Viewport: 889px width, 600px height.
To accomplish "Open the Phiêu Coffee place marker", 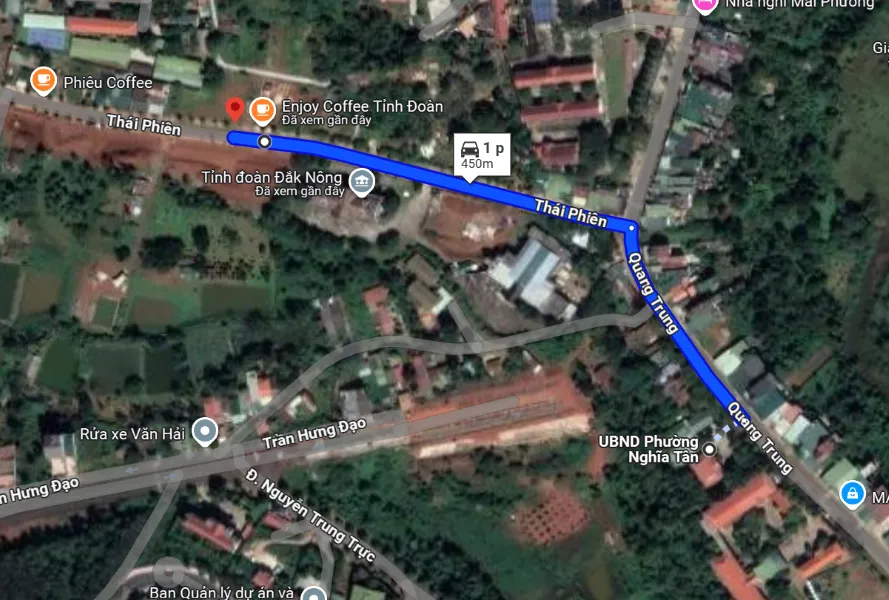I will (x=43, y=79).
